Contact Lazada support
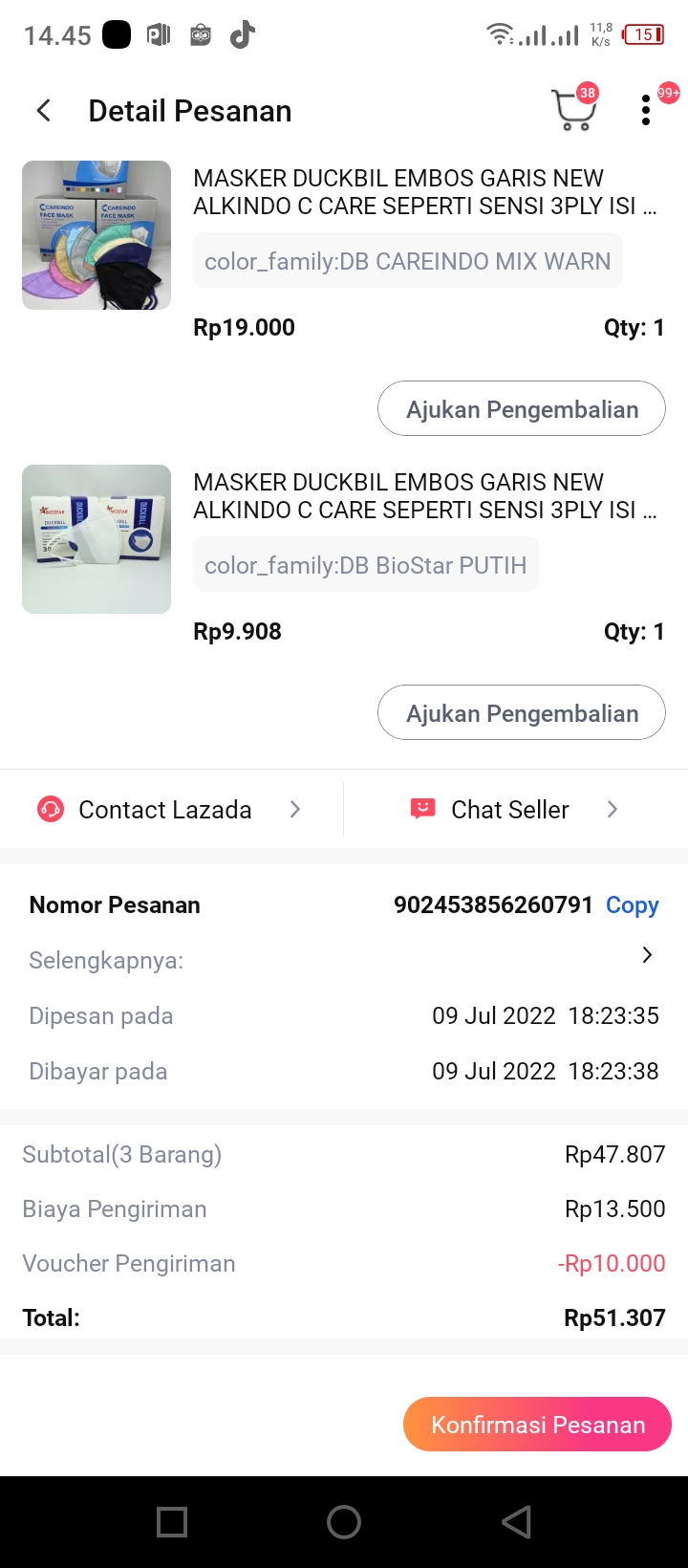 [x=168, y=810]
